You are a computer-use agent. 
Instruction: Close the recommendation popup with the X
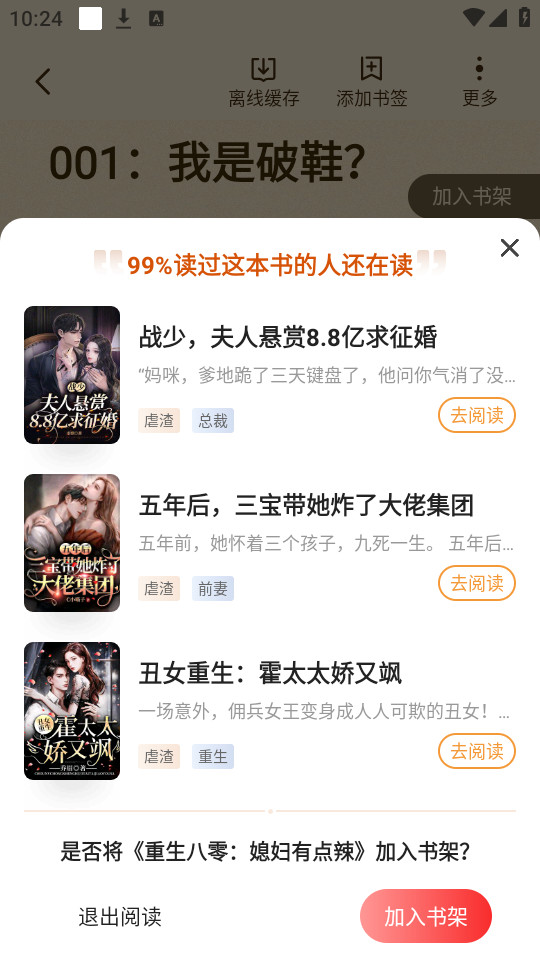(509, 248)
